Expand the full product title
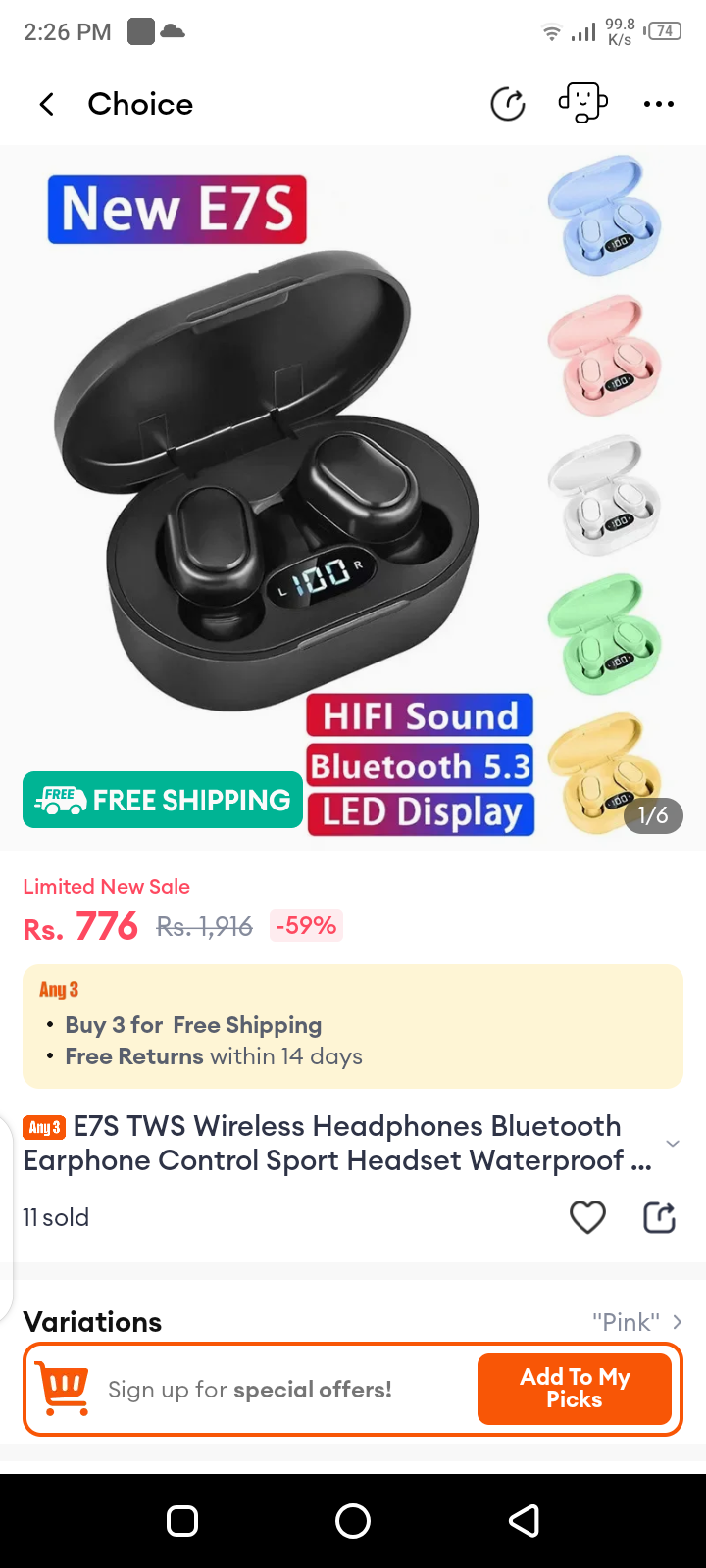Image resolution: width=706 pixels, height=1568 pixels. 672,1144
